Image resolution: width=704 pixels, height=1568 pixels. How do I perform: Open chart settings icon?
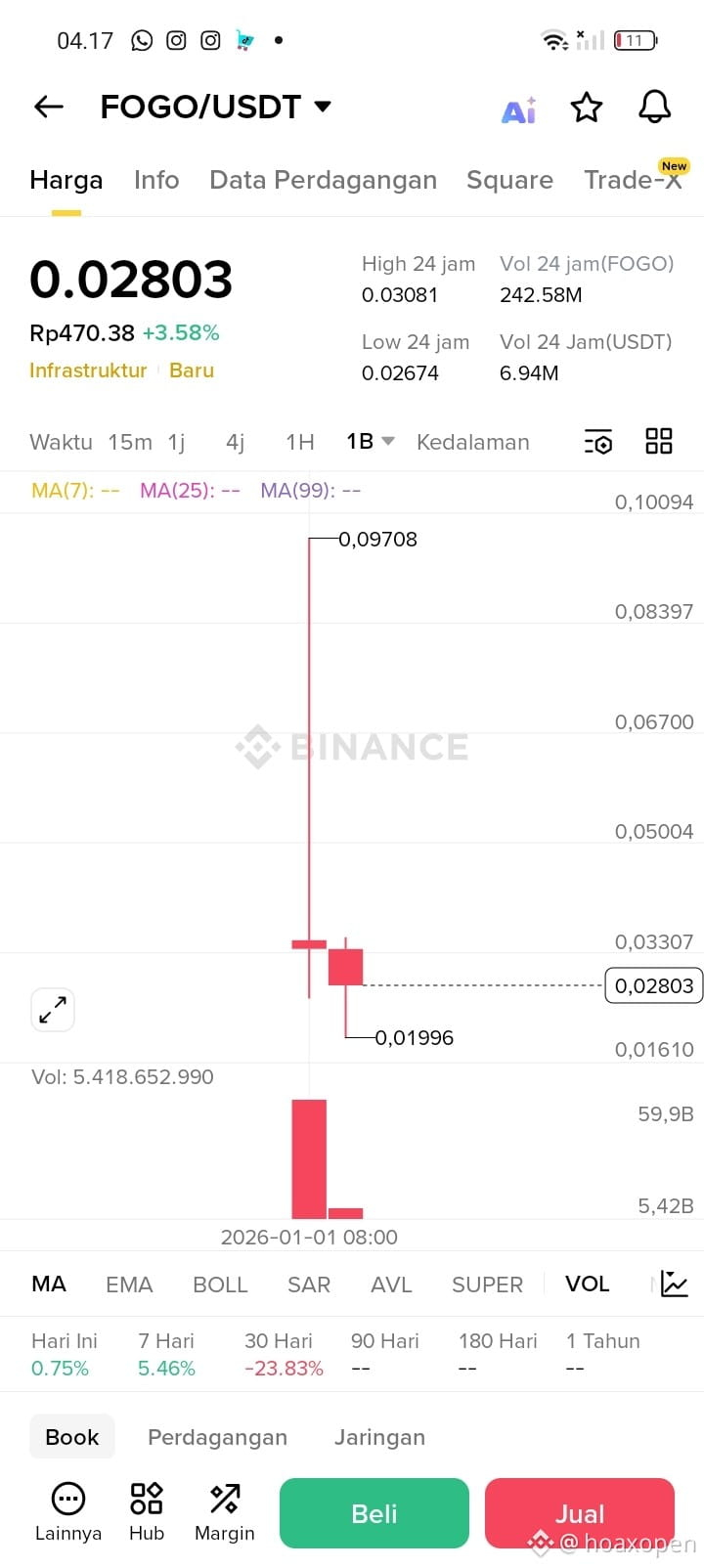[597, 442]
